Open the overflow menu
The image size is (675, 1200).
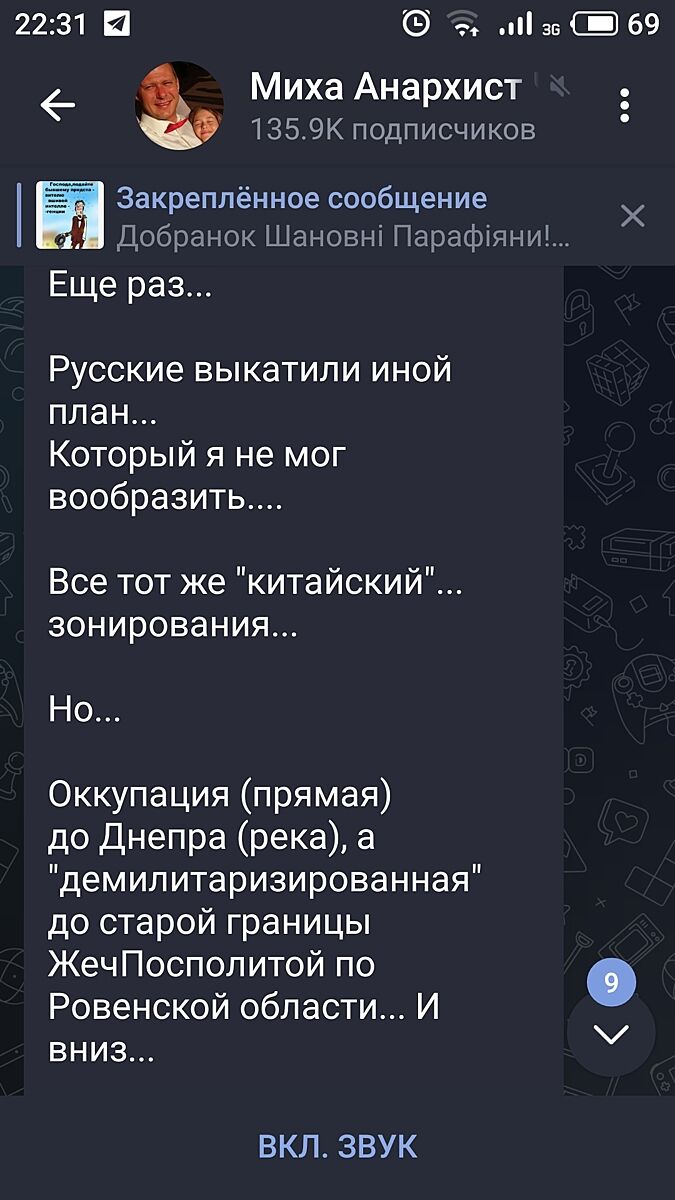pyautogui.click(x=625, y=105)
